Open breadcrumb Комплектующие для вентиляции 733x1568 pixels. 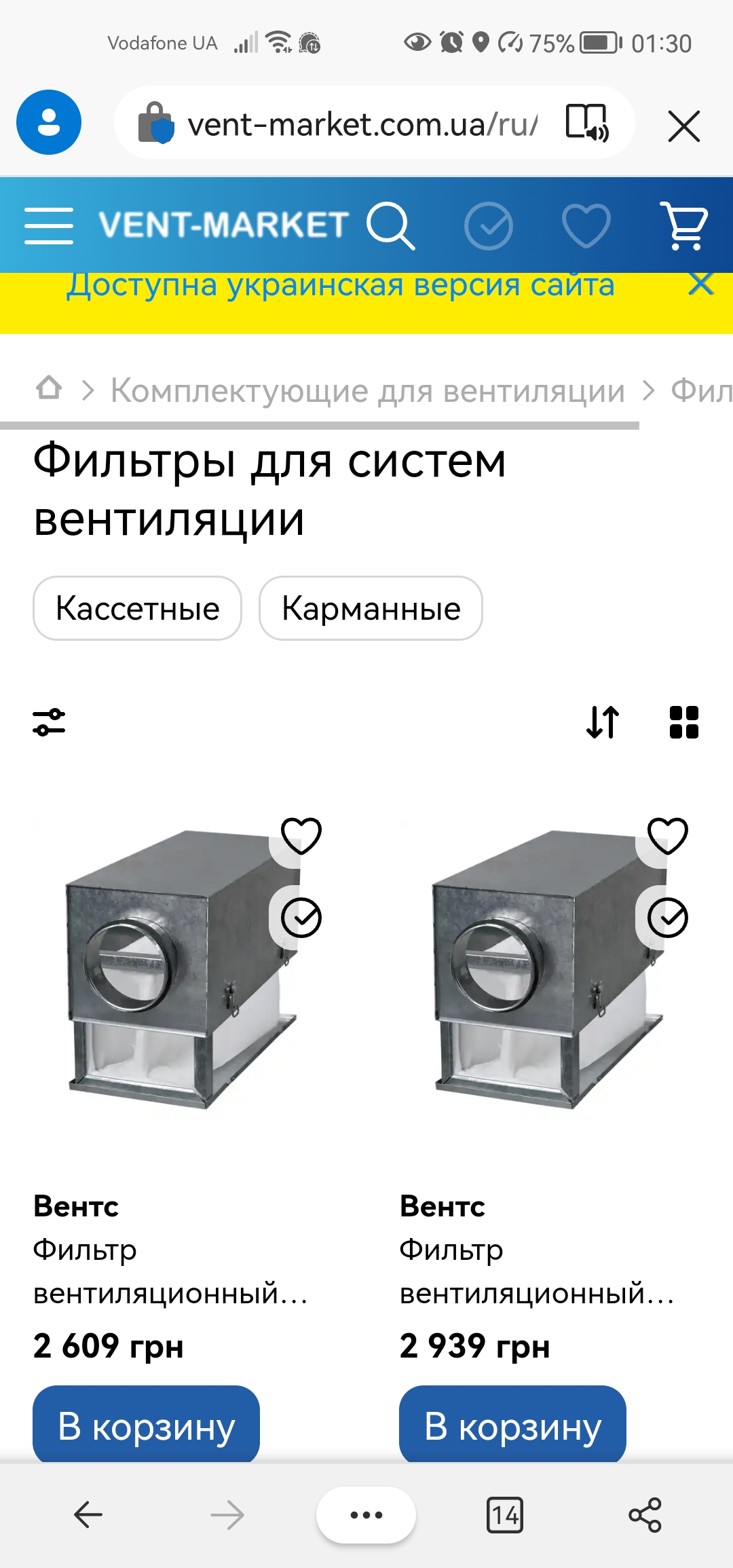coord(367,391)
